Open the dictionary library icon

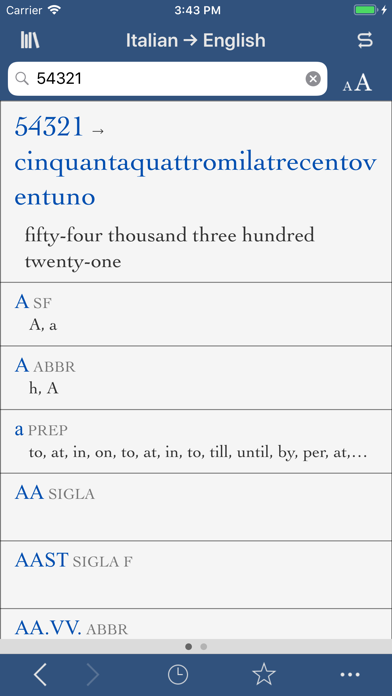(30, 40)
